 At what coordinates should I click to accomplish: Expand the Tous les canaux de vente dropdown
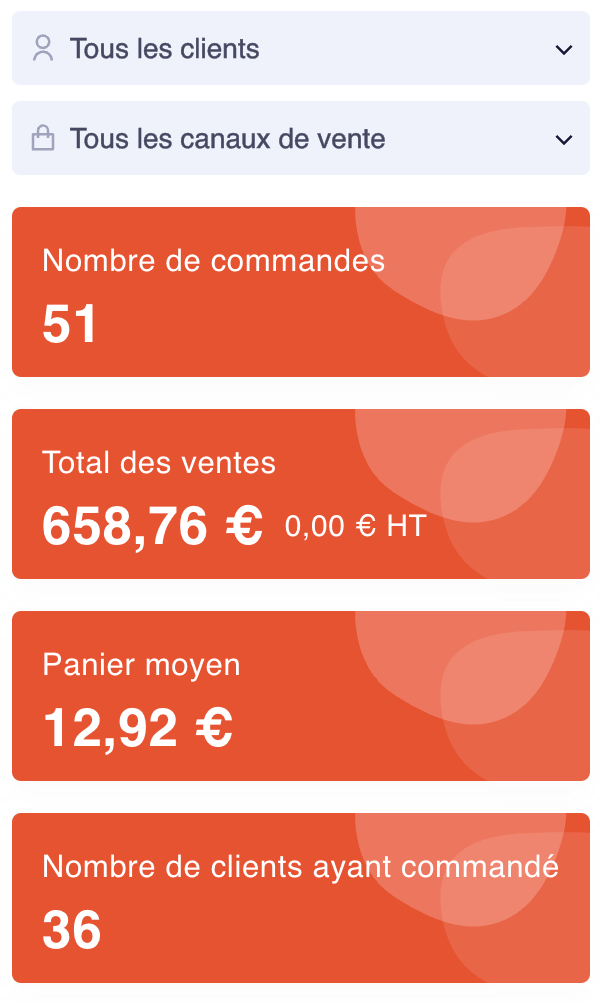(300, 138)
